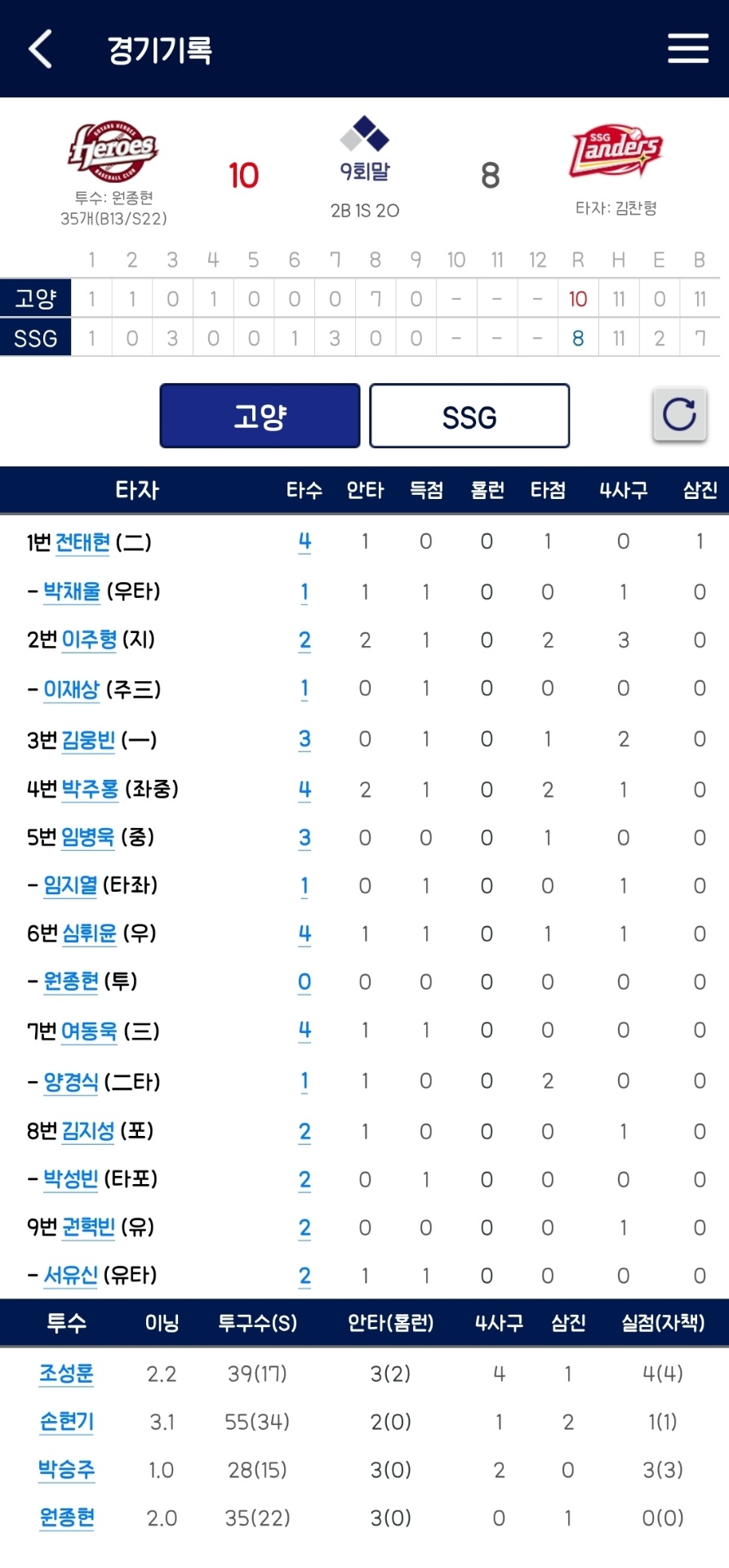Open batter 전태현's profile

[x=82, y=542]
